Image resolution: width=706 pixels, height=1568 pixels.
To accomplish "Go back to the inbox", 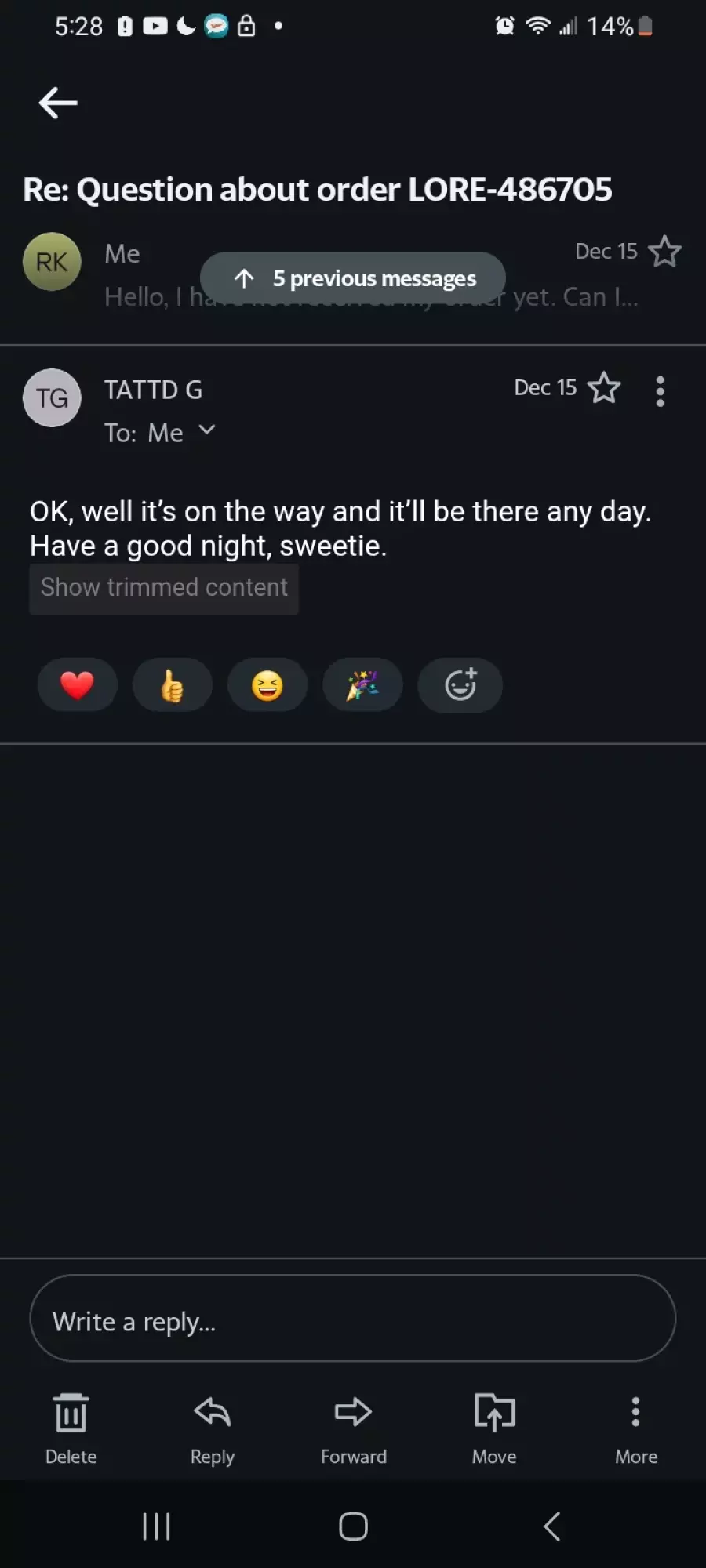I will point(58,103).
